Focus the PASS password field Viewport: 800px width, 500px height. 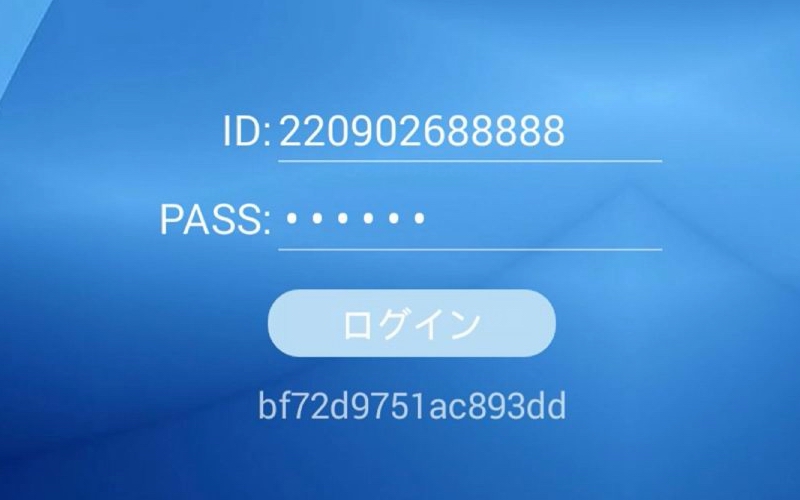click(x=469, y=219)
